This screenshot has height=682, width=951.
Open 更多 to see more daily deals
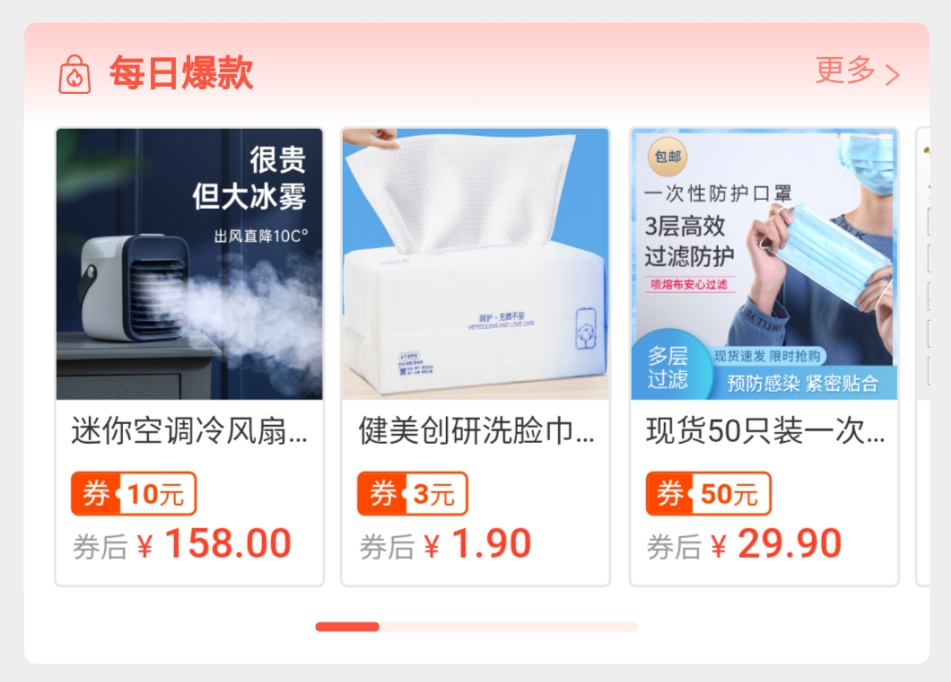click(x=857, y=72)
